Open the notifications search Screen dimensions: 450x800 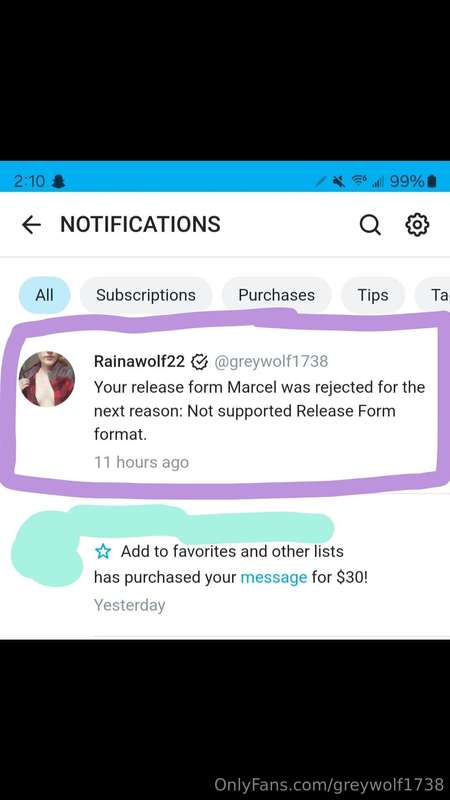(x=370, y=224)
